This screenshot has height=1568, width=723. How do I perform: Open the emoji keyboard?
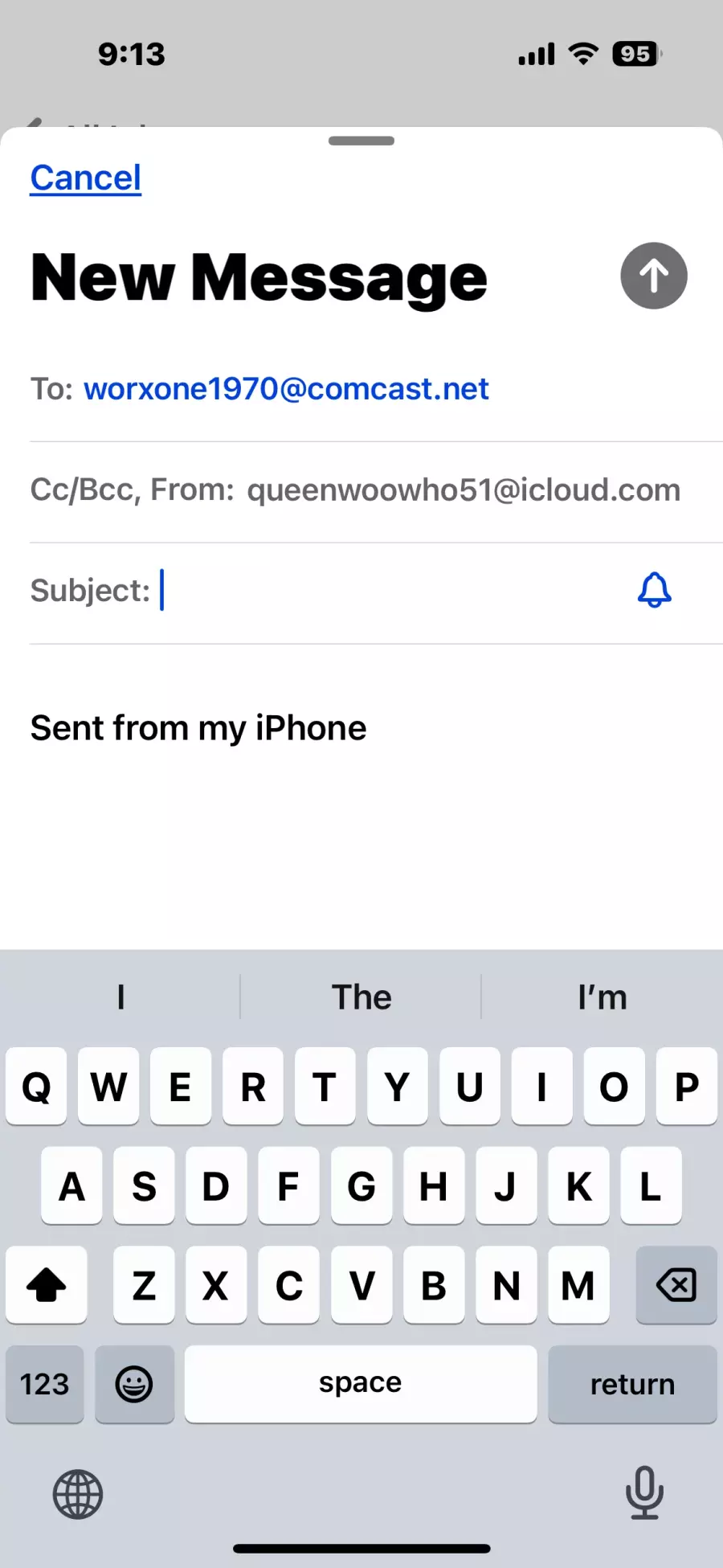point(134,1384)
